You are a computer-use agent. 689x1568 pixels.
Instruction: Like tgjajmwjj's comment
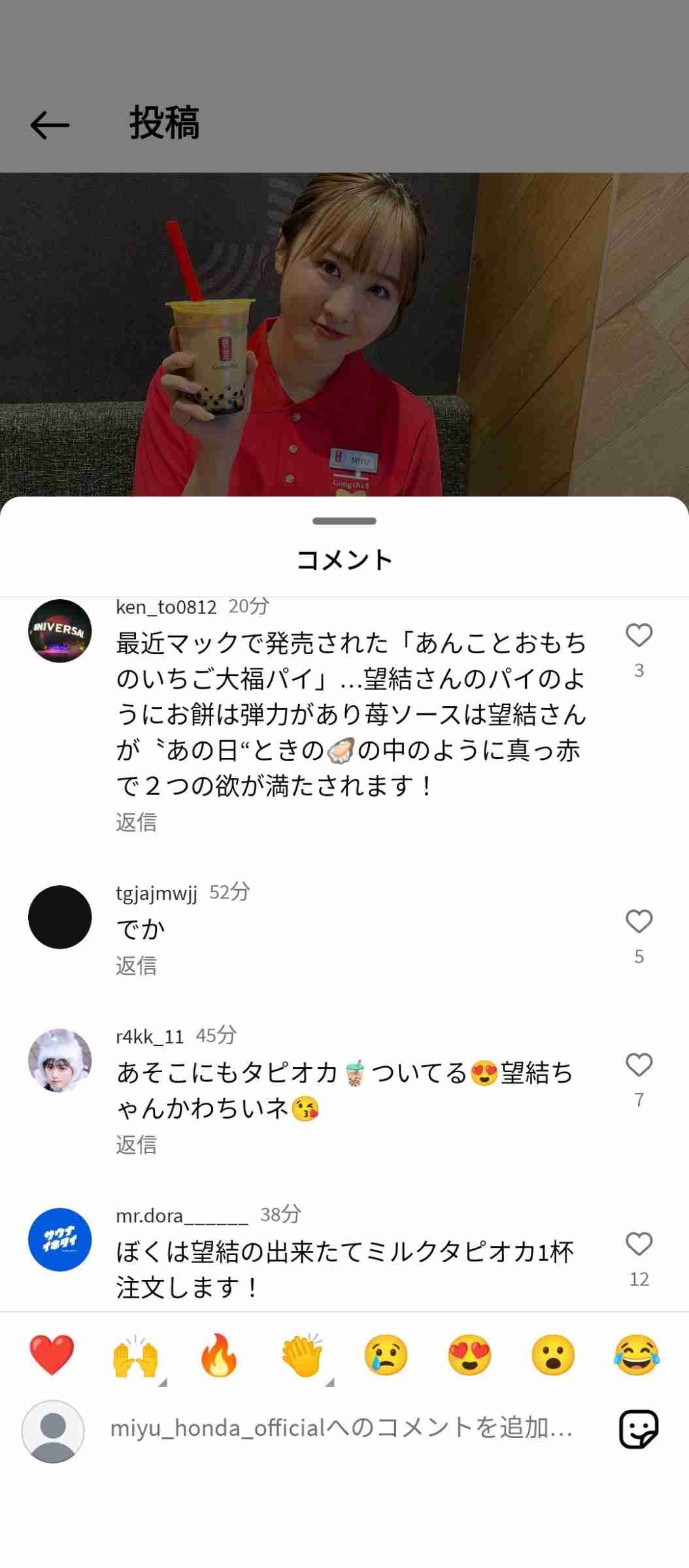click(639, 921)
